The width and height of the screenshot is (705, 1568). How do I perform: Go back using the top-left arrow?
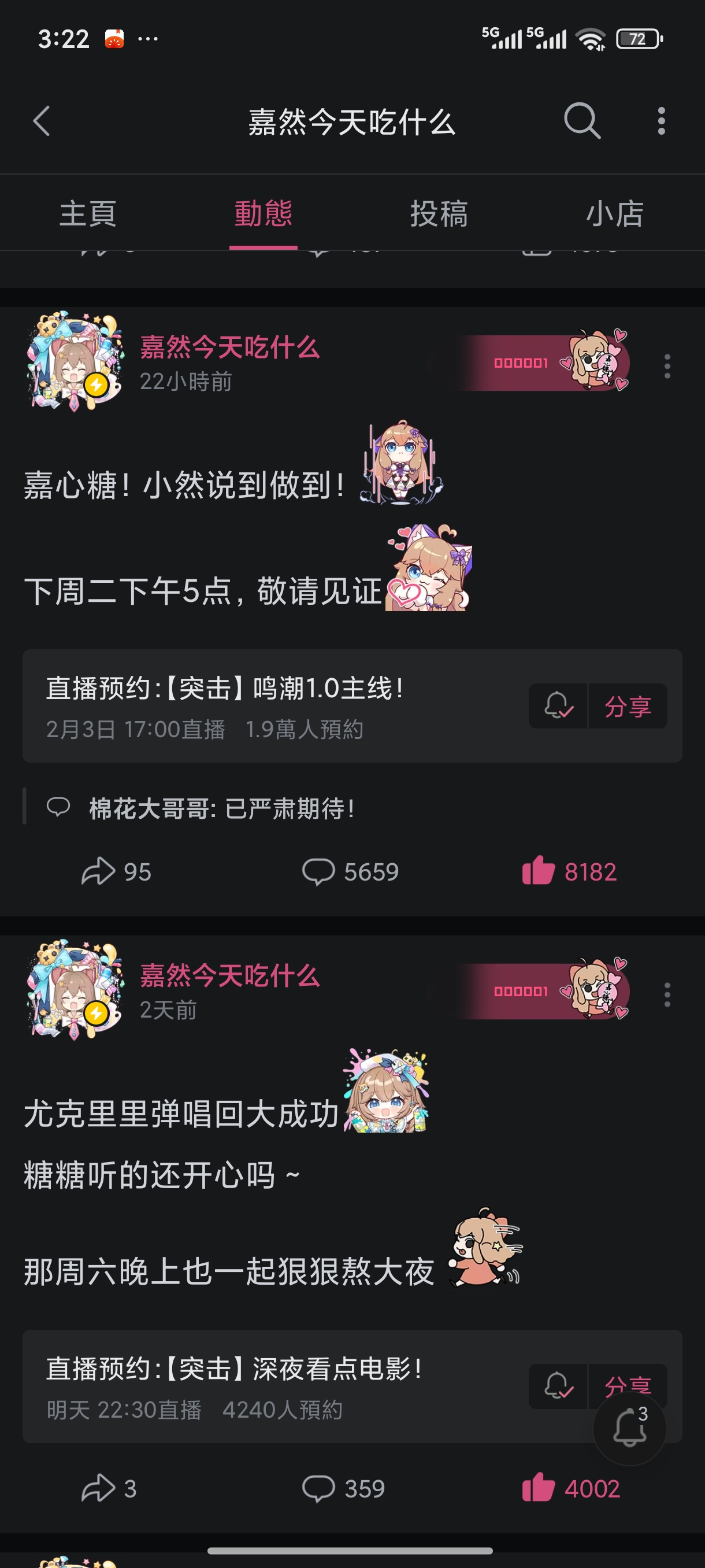pyautogui.click(x=42, y=121)
